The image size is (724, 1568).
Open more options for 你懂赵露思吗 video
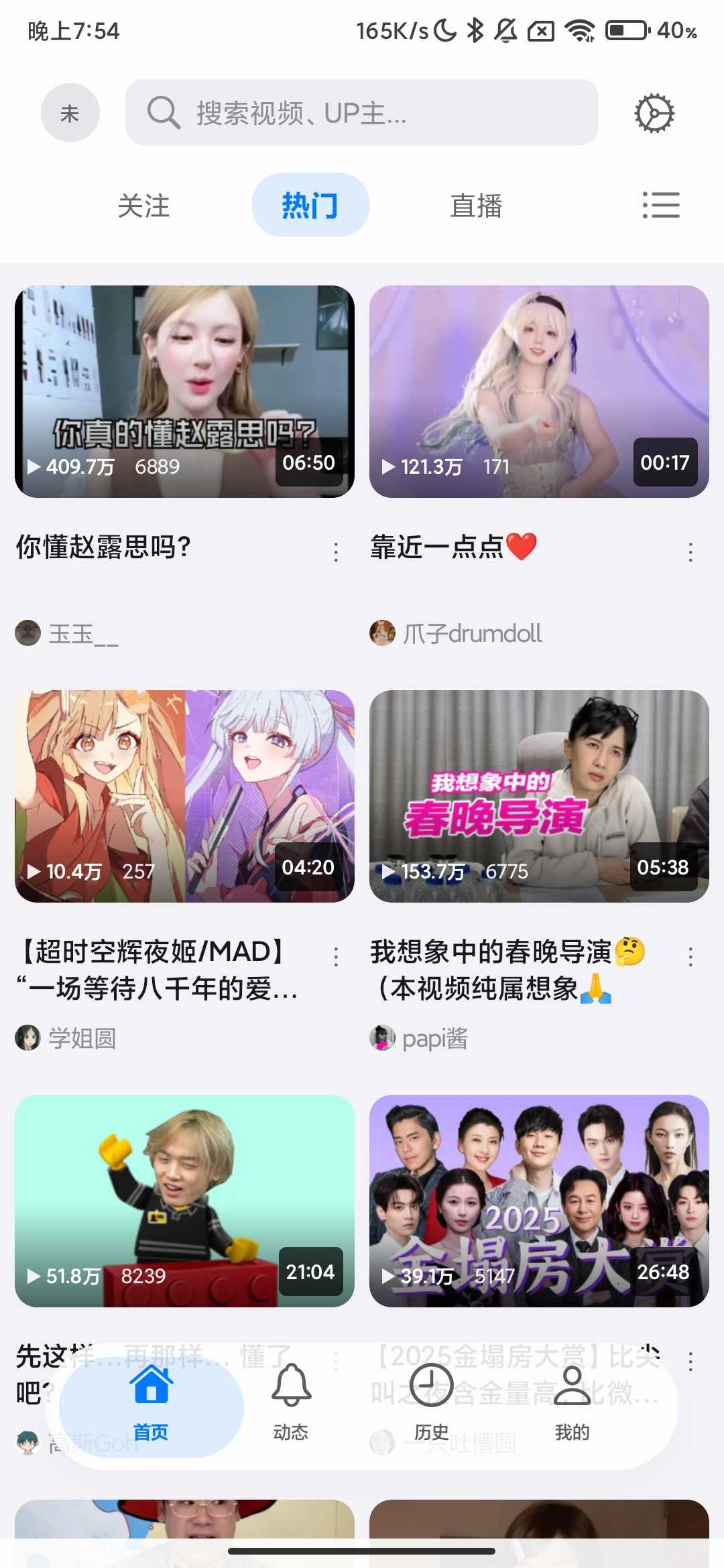pos(336,551)
